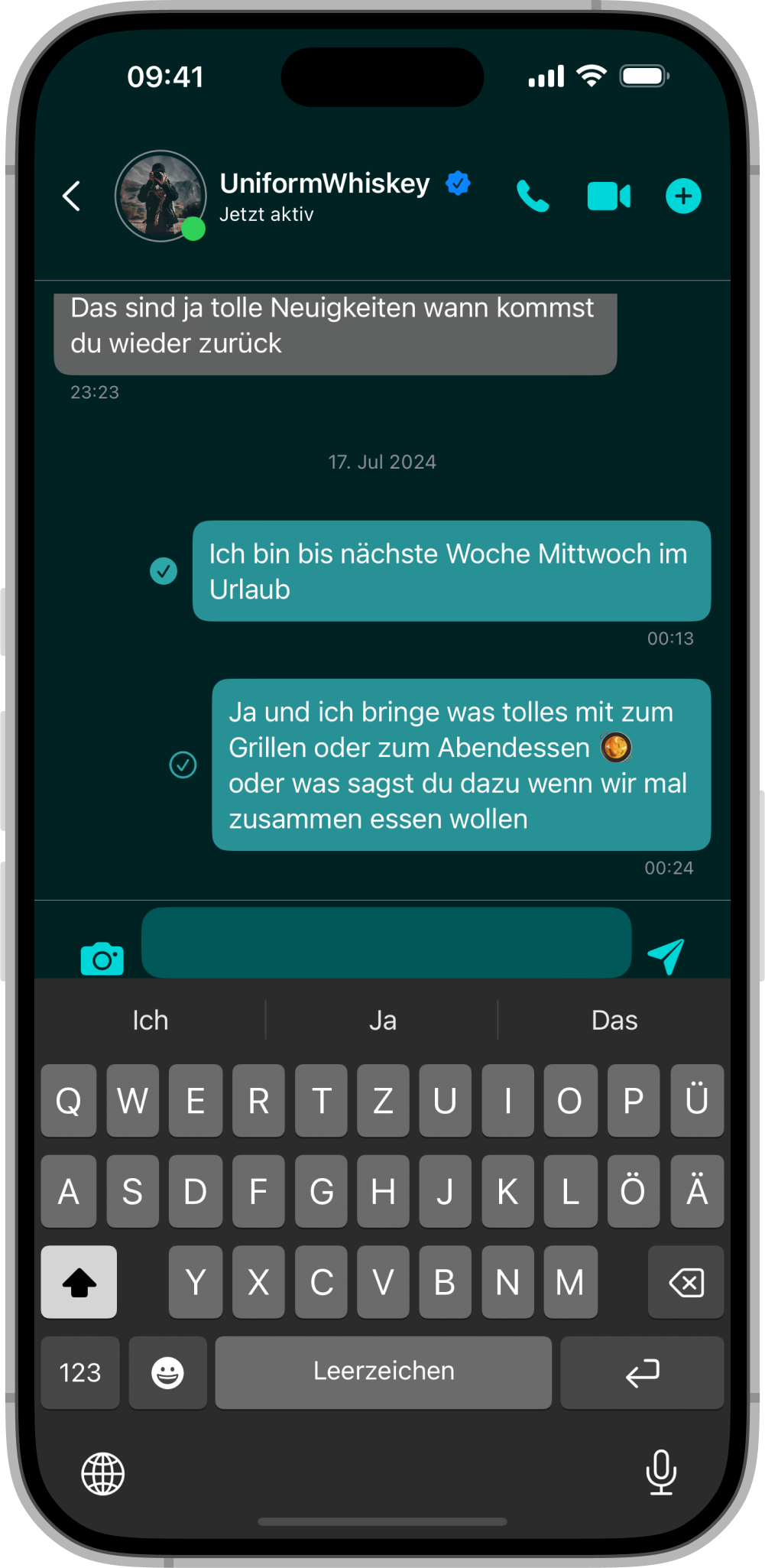
Task: Start a voice call with UniformWhiskey
Action: [533, 196]
